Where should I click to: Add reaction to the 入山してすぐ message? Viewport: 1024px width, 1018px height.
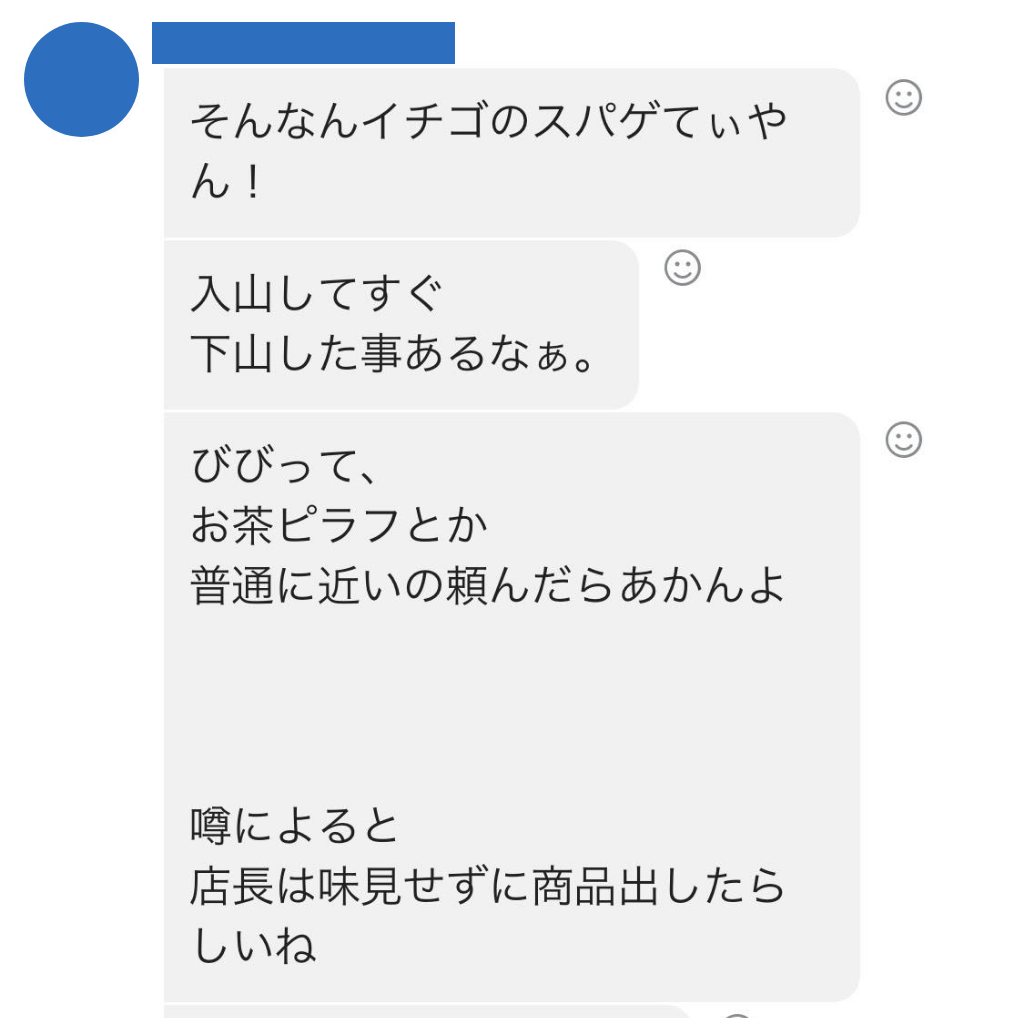click(x=682, y=268)
